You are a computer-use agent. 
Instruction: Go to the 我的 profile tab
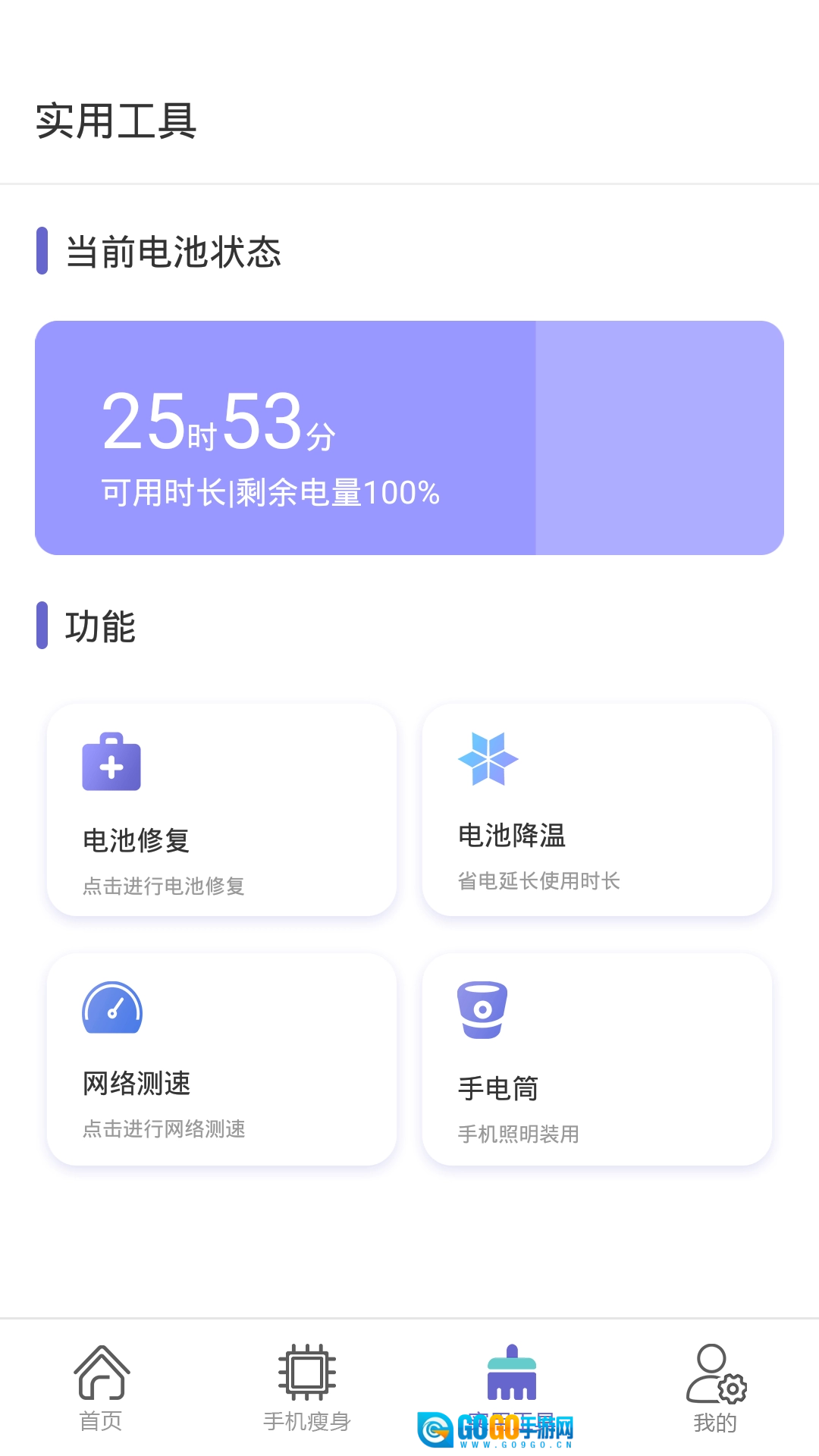tap(715, 1388)
